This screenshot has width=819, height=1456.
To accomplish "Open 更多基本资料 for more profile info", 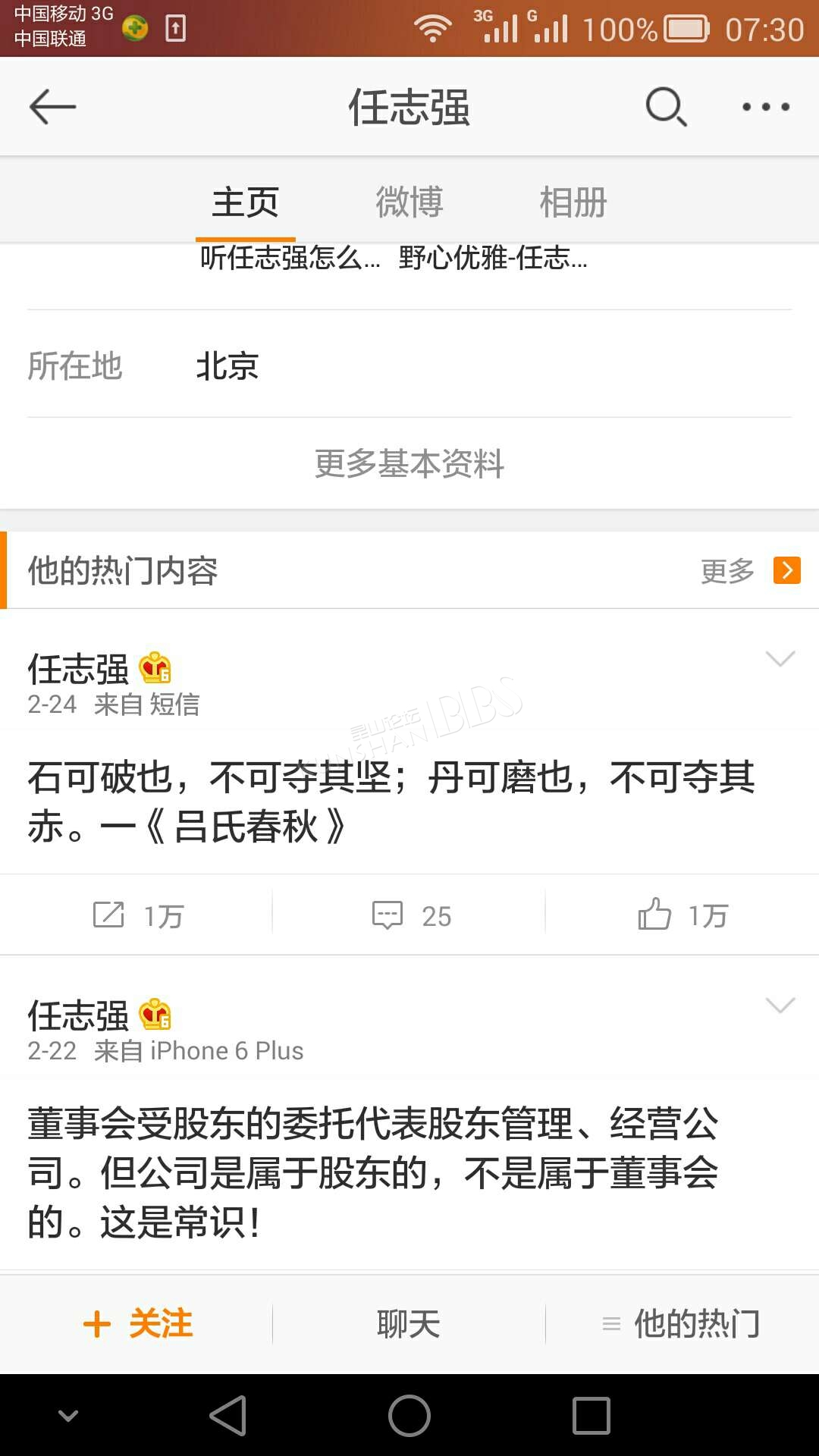I will point(409,463).
